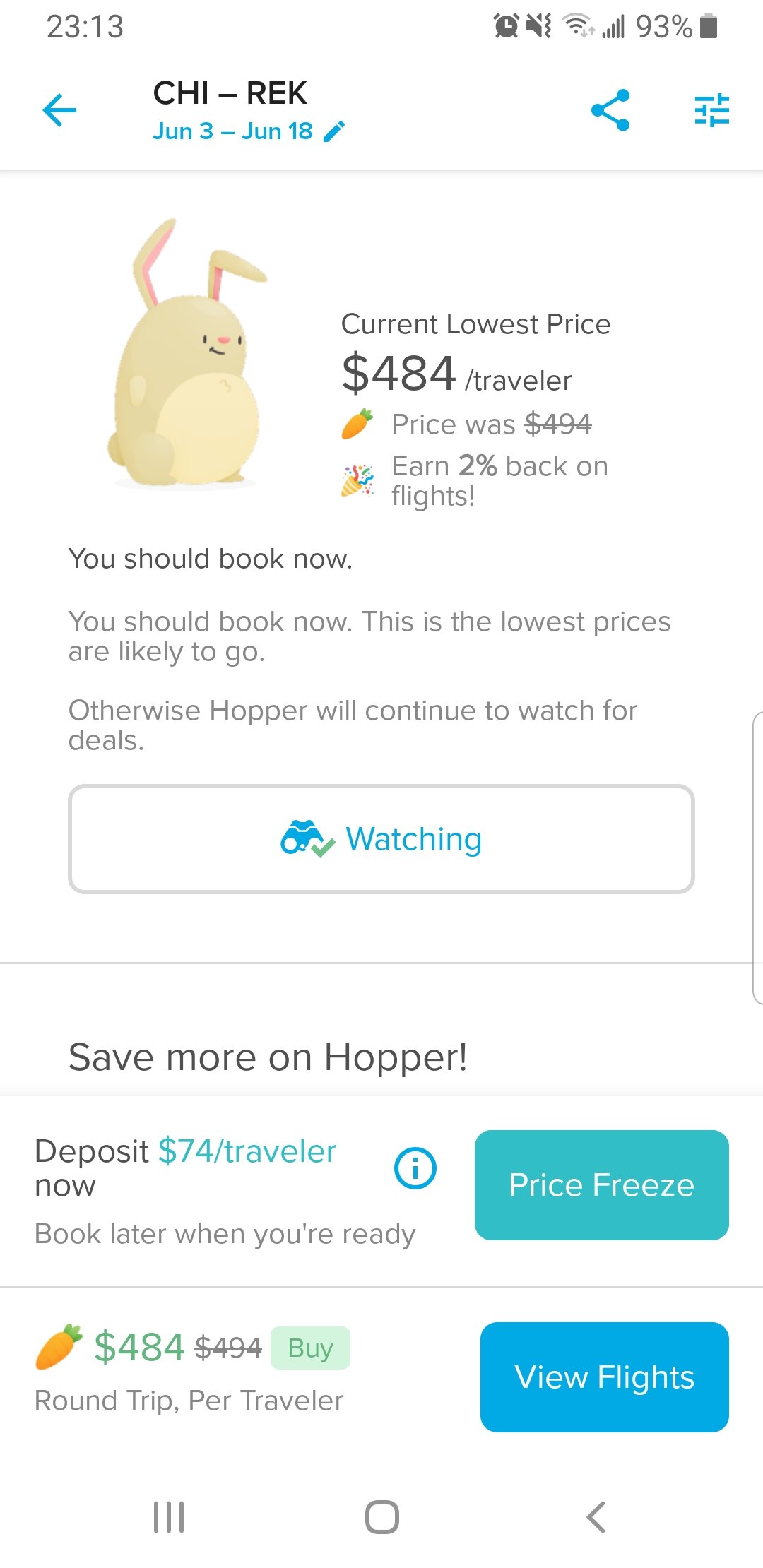Open recent apps from navigation bar
Image resolution: width=763 pixels, height=1568 pixels.
coord(169,1517)
